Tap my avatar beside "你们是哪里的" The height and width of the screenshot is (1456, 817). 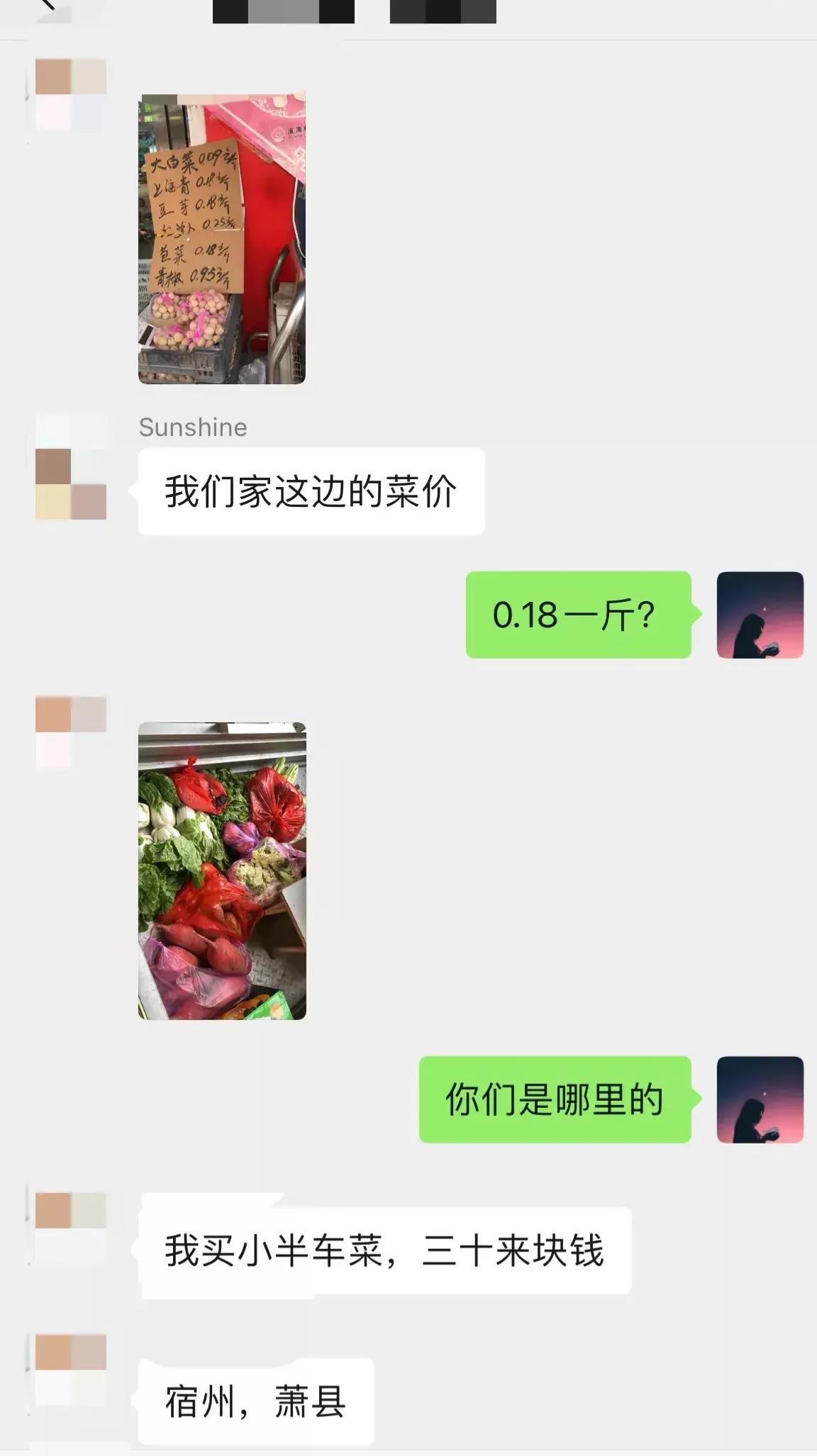(760, 1099)
